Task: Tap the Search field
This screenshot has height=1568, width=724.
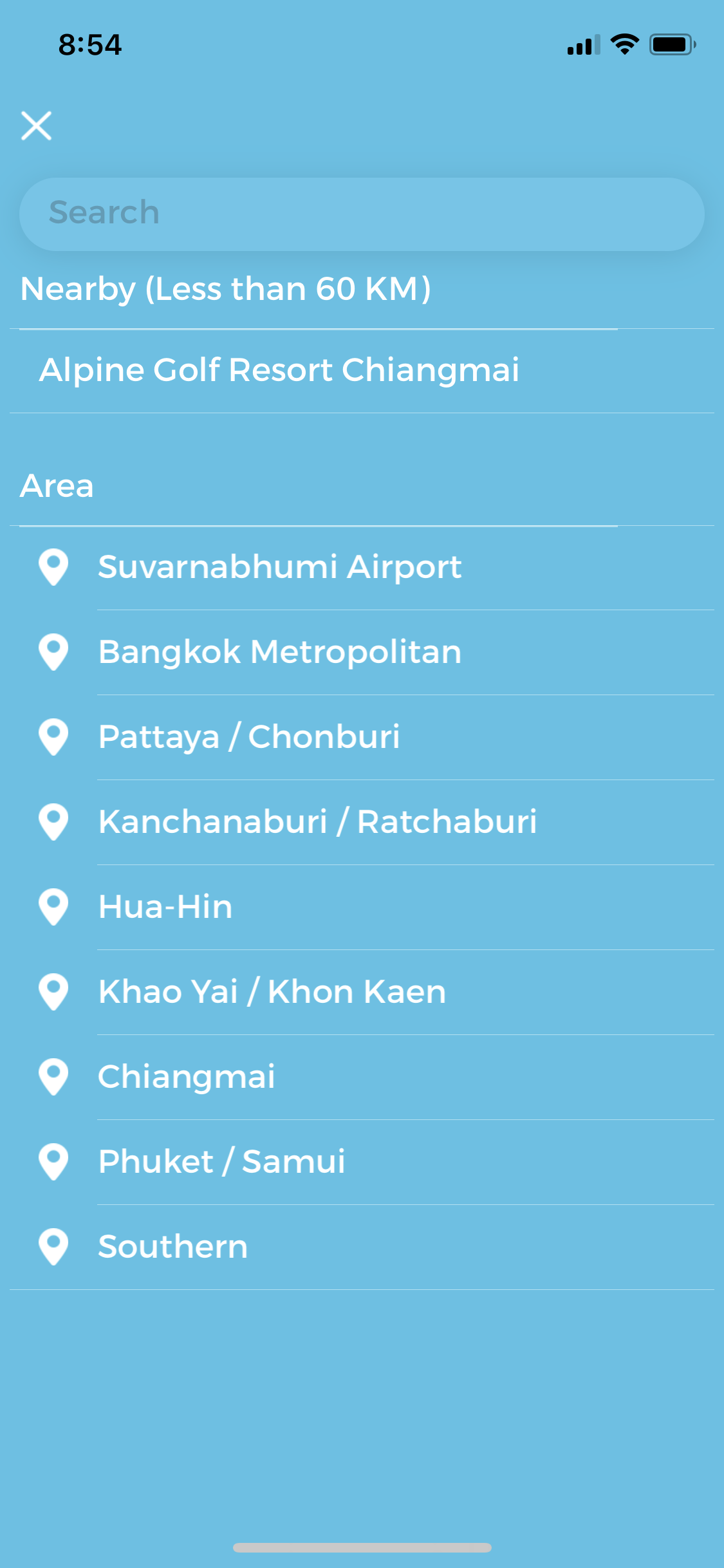Action: tap(362, 214)
